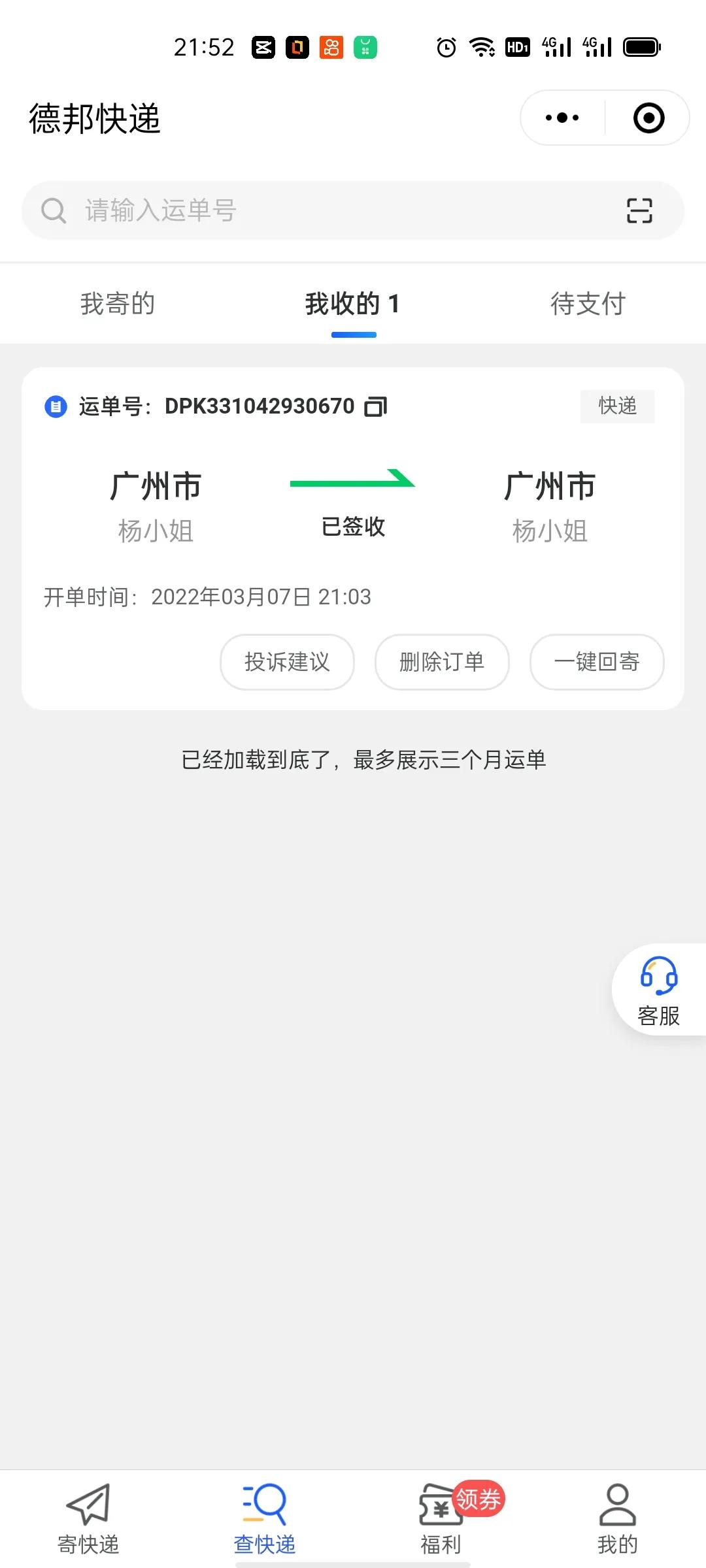This screenshot has width=706, height=1568.
Task: Tap the search magnifier icon in search field
Action: pos(54,210)
